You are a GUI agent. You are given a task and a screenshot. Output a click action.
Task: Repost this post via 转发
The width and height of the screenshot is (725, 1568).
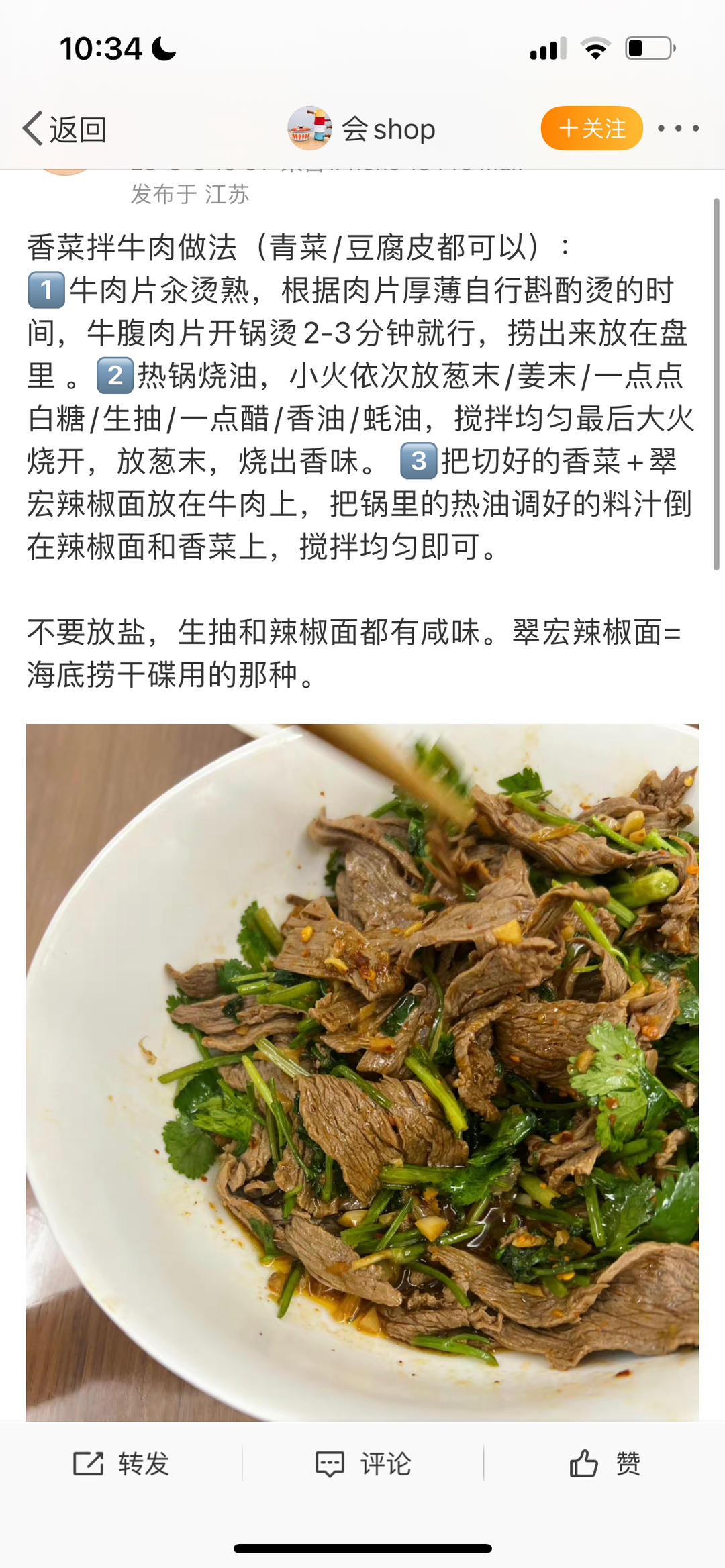(122, 1463)
